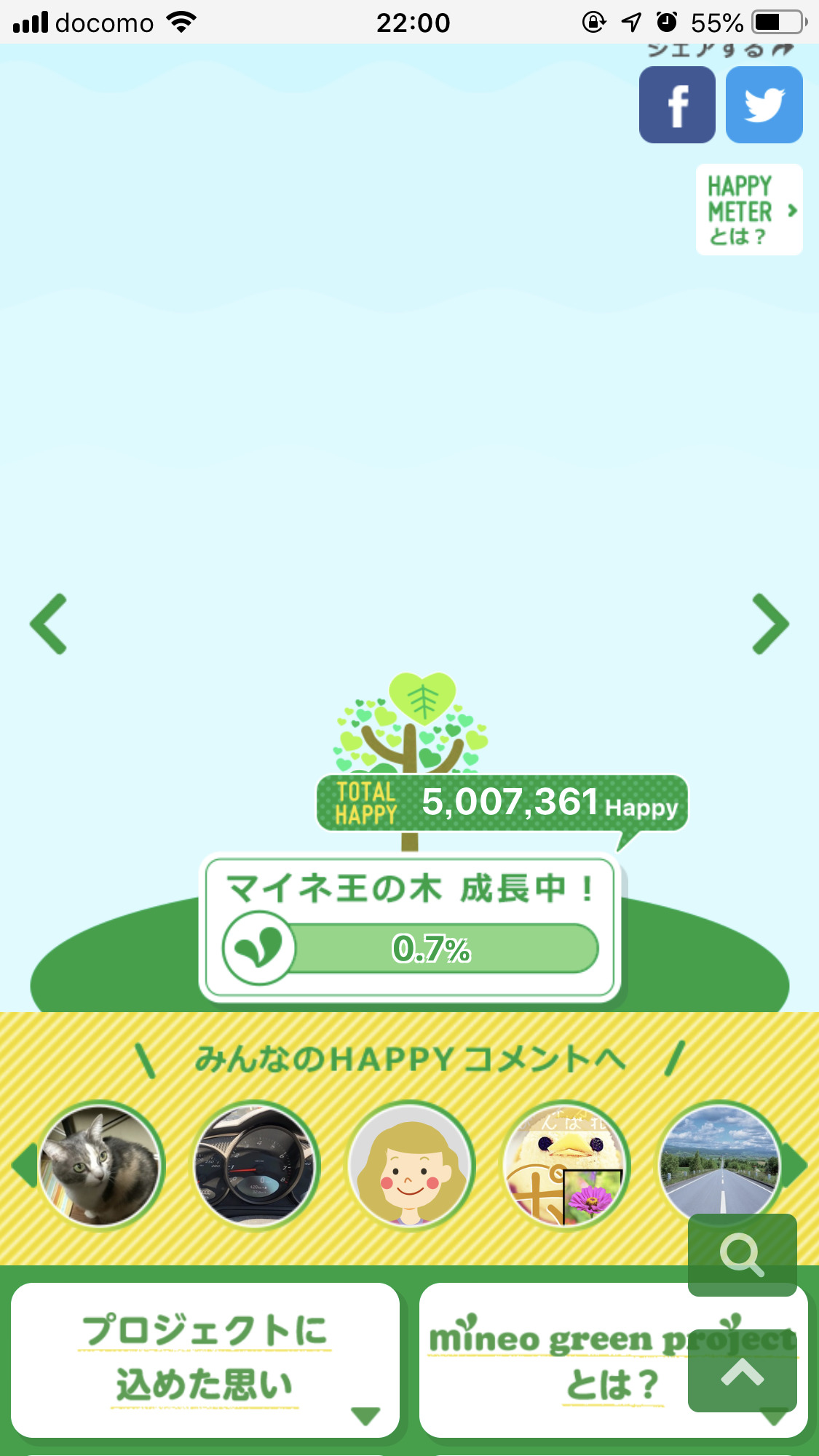
Task: Go to the next tree slide
Action: tap(770, 624)
